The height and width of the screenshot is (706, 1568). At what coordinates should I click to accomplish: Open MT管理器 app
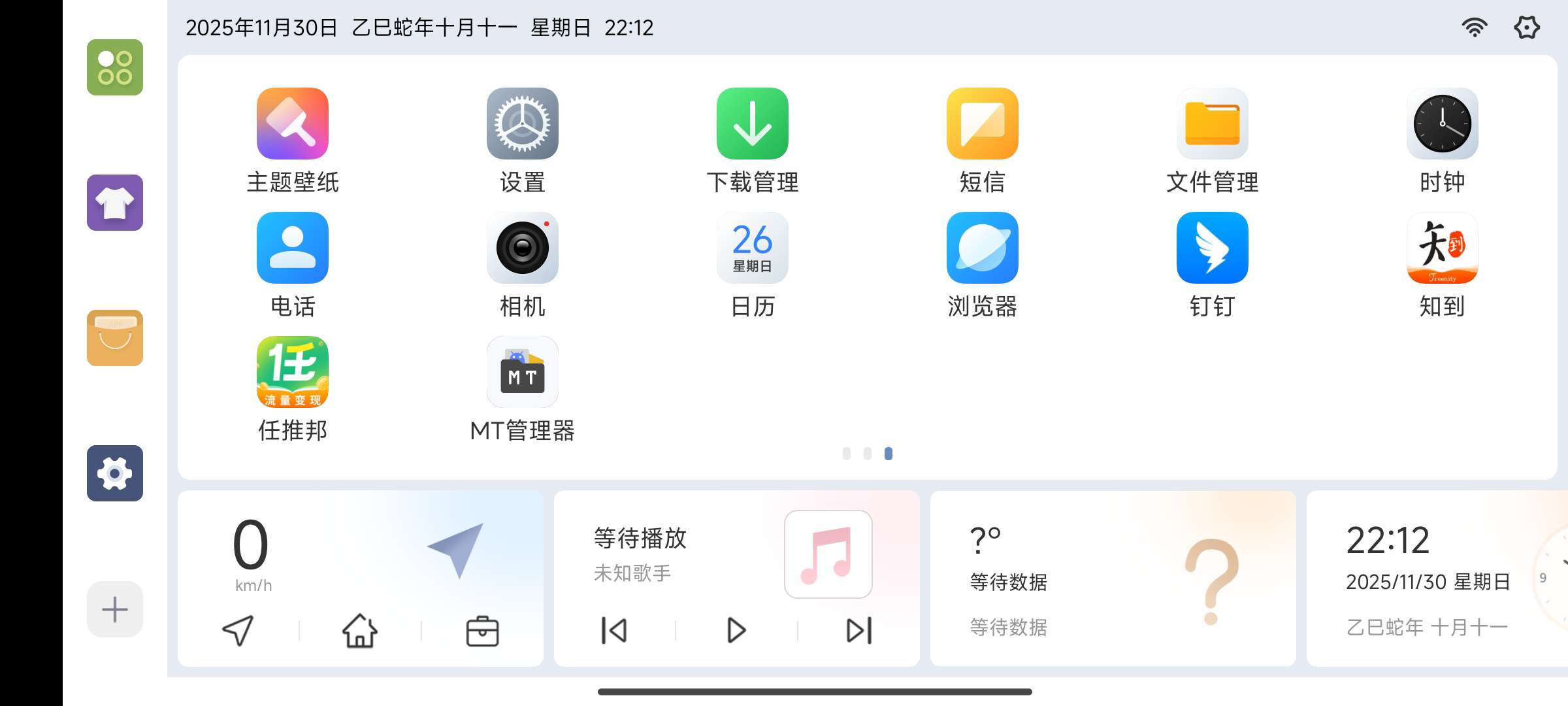[x=522, y=373]
